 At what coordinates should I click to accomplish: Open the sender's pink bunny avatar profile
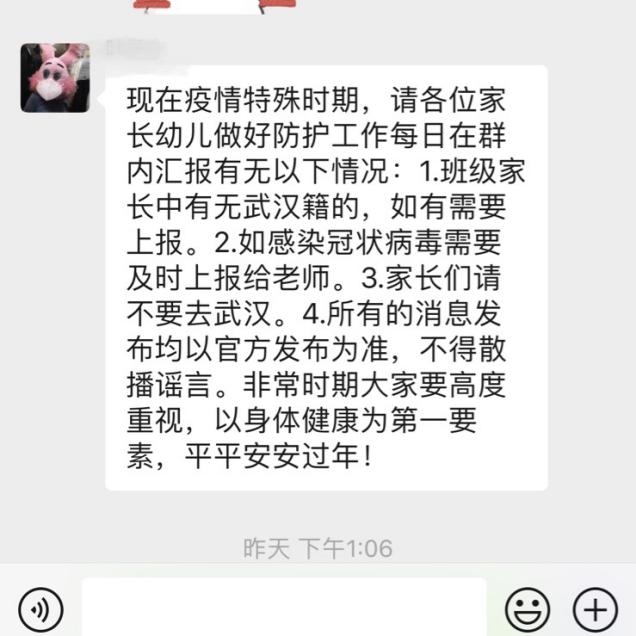pyautogui.click(x=55, y=77)
